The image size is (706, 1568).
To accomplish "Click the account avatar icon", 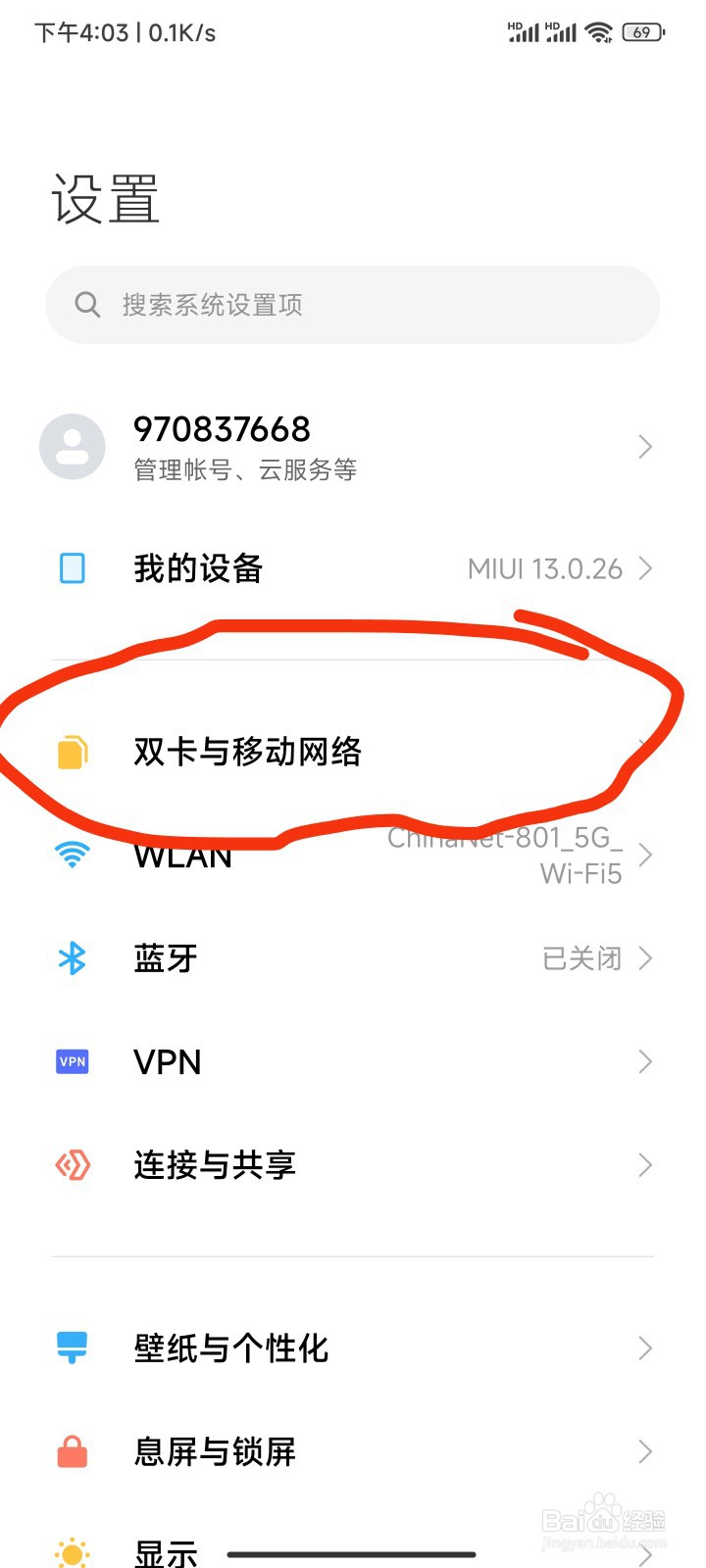I will [x=71, y=446].
